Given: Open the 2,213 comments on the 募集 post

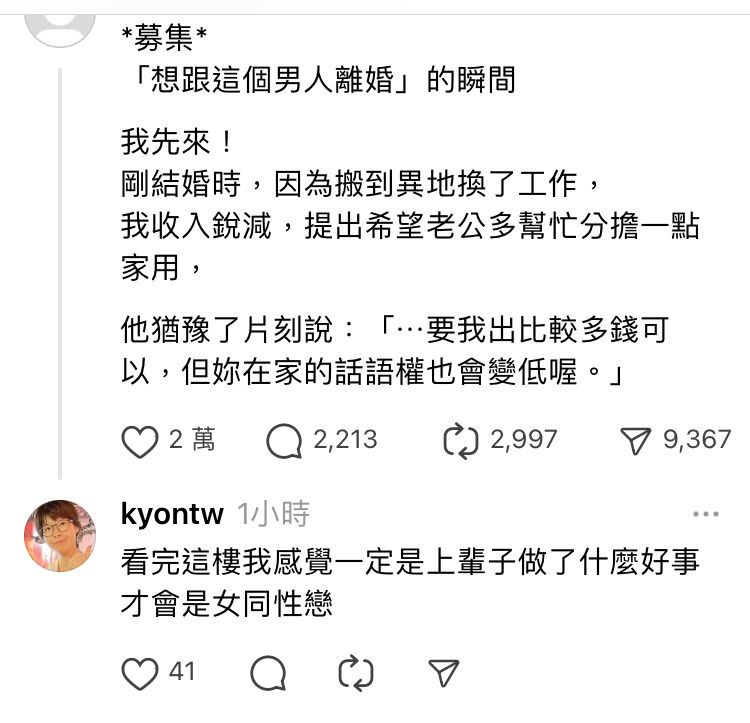Looking at the screenshot, I should pyautogui.click(x=285, y=441).
